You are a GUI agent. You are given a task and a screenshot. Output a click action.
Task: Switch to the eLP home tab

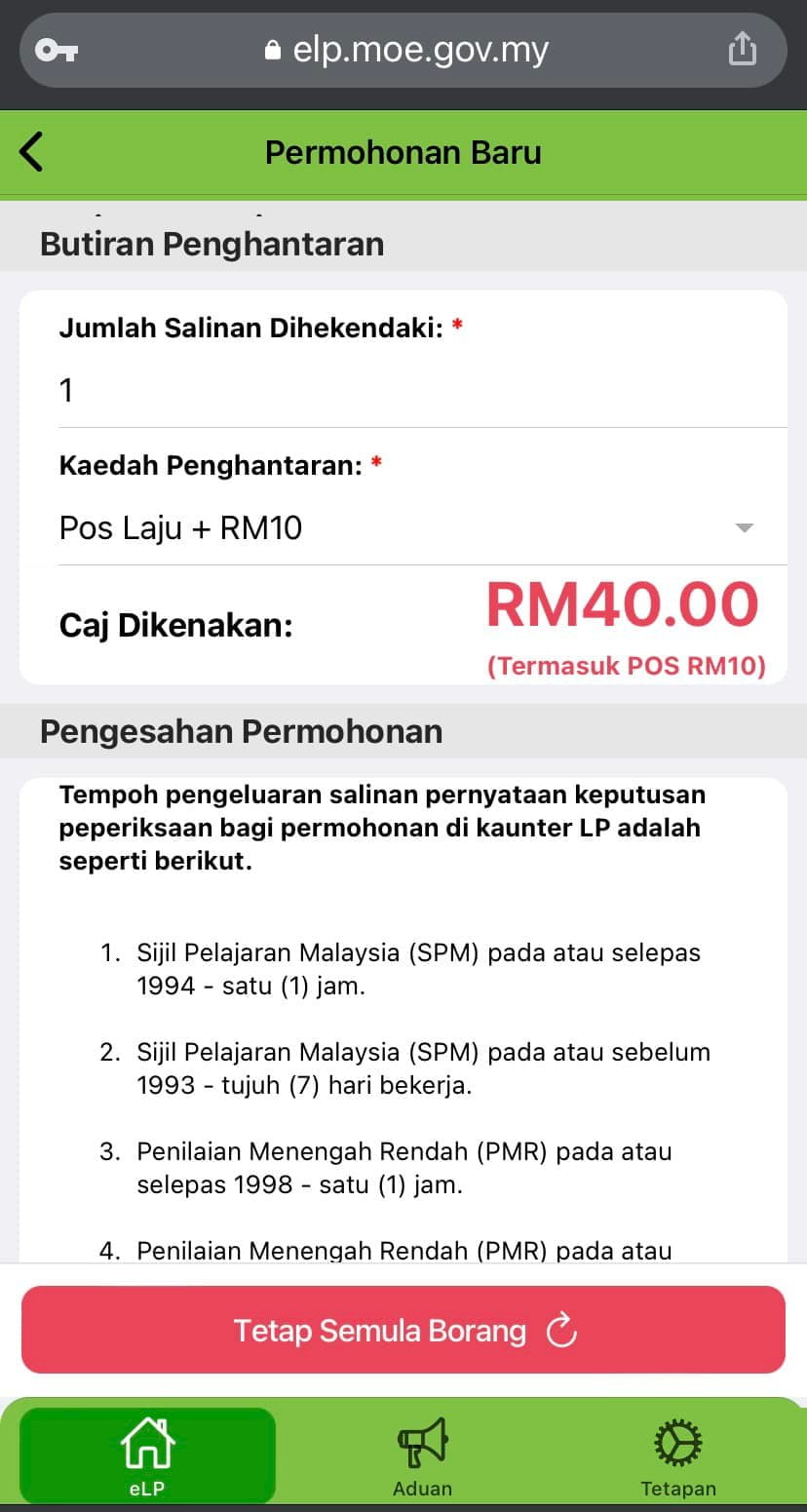[x=147, y=1455]
